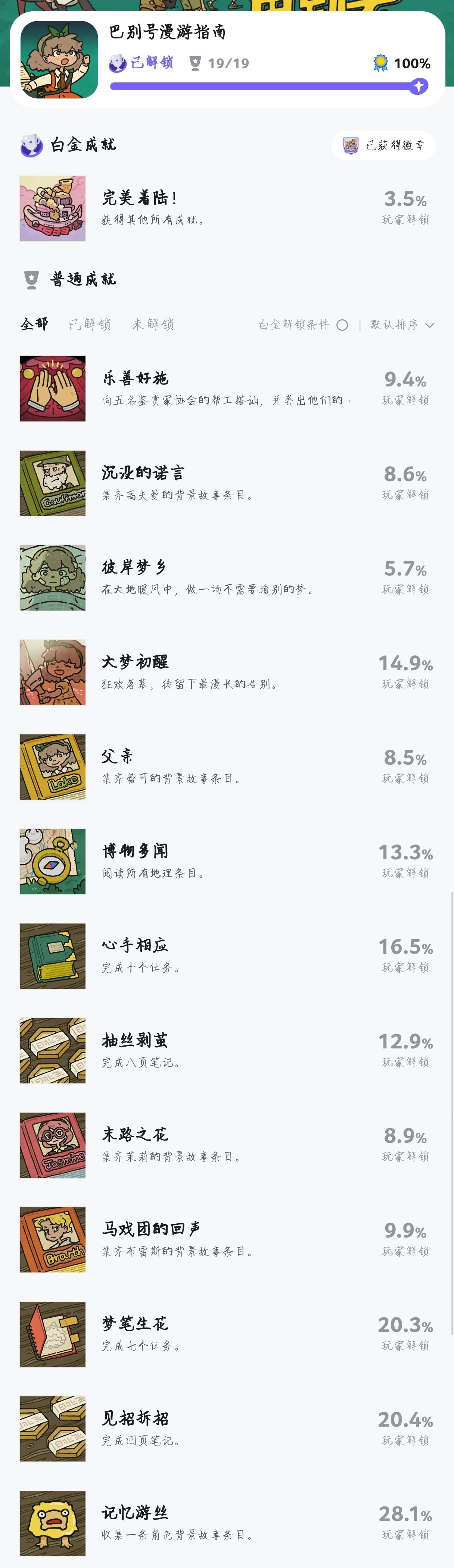Tap the 已获得徽章 badge button
The image size is (454, 1568).
click(x=383, y=145)
